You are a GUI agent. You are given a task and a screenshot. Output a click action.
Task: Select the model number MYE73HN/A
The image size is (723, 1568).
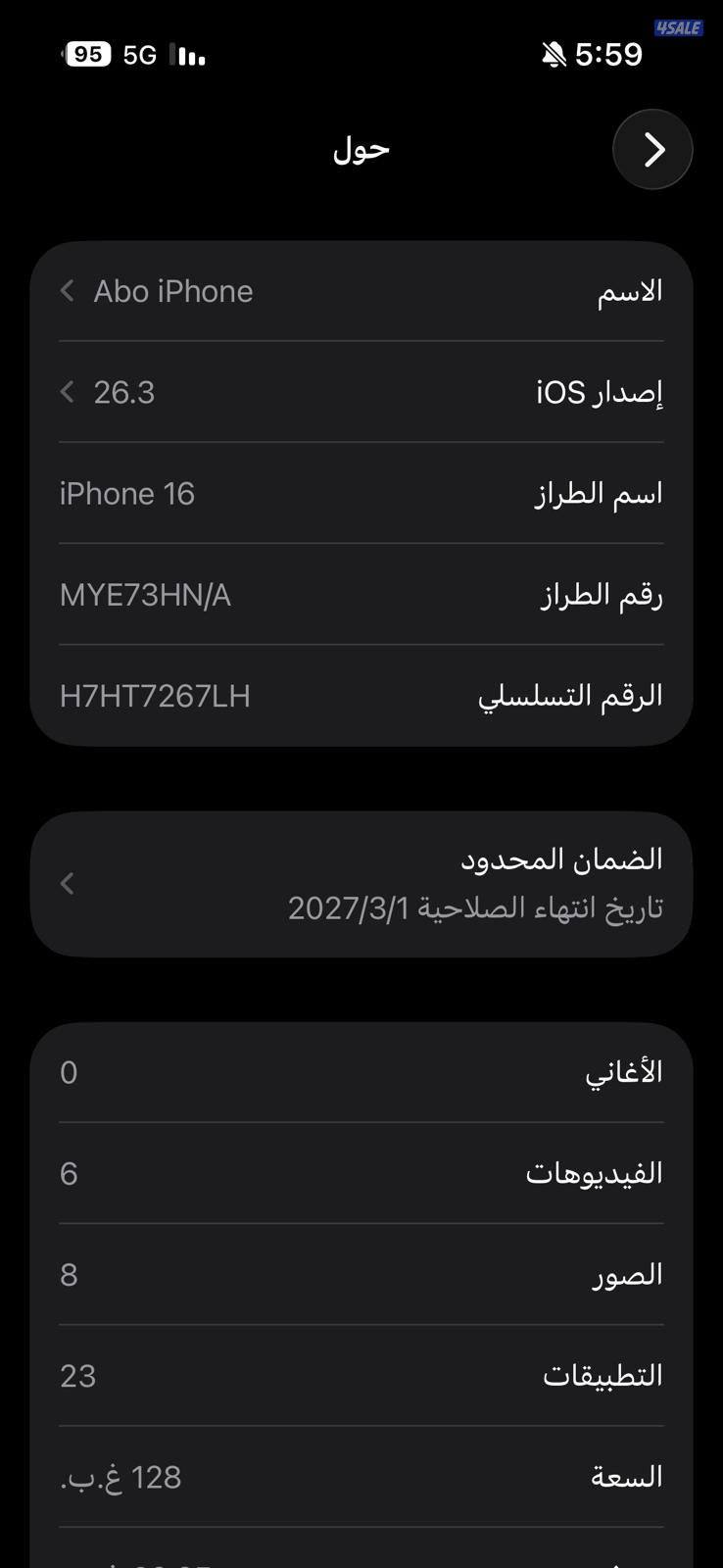361,594
